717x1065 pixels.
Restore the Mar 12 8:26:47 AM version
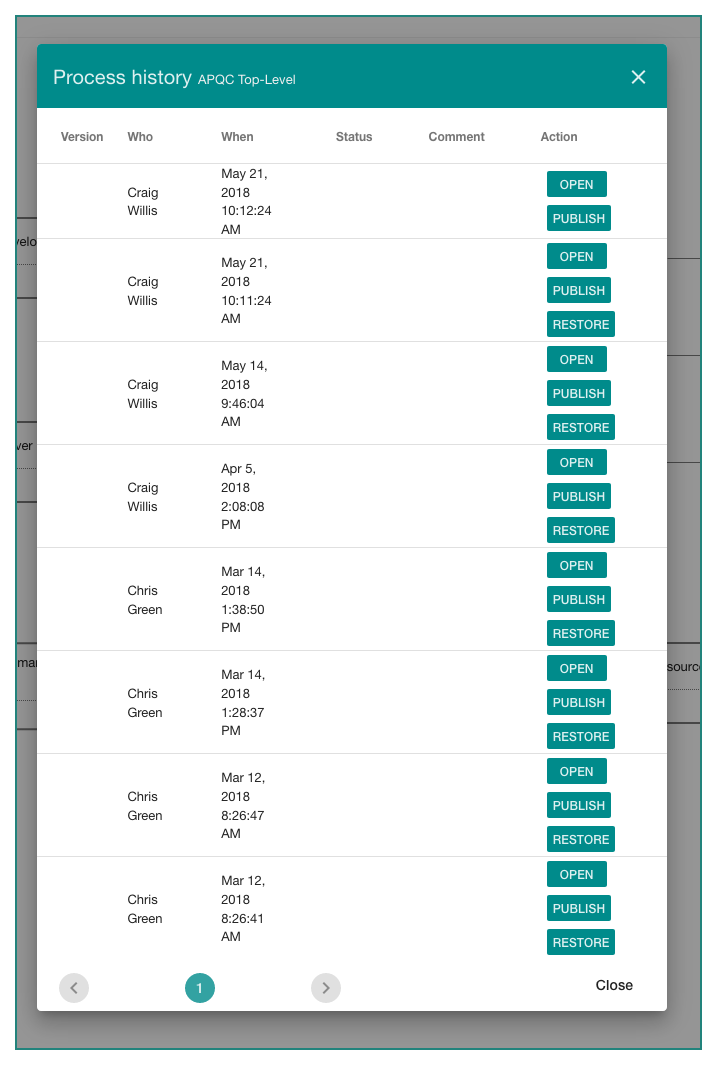[580, 840]
